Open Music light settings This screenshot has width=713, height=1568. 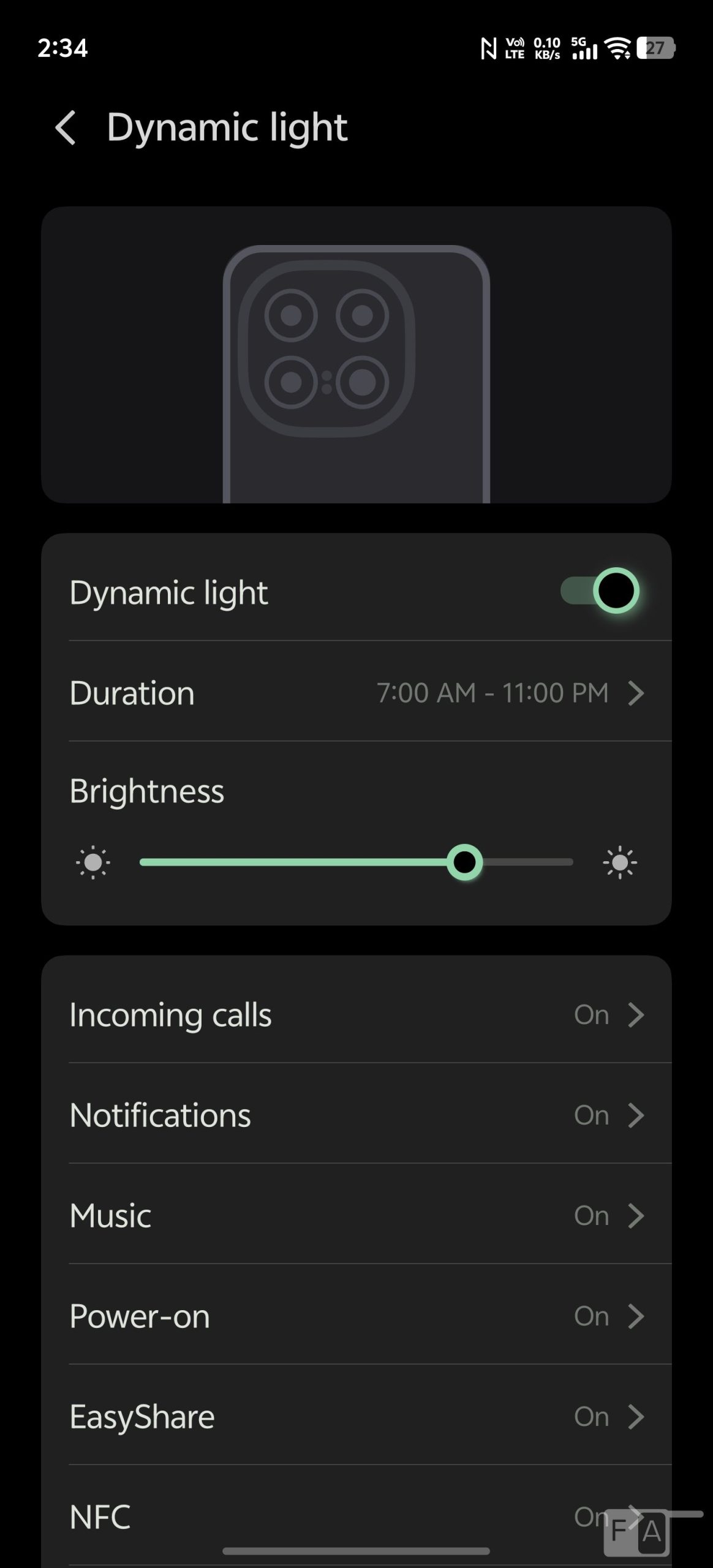(356, 1216)
